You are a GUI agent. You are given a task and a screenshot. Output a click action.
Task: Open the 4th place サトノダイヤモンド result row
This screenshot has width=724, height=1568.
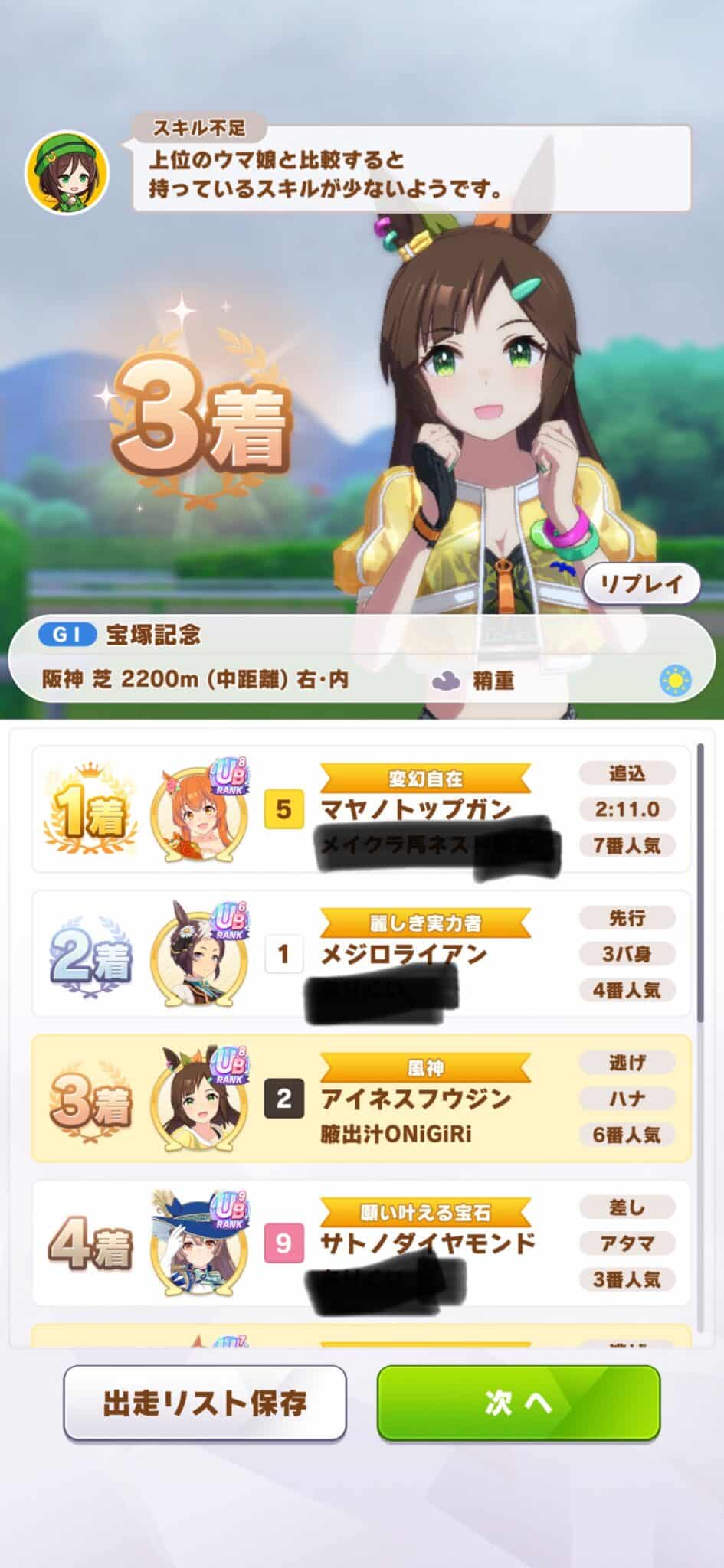click(x=360, y=1243)
